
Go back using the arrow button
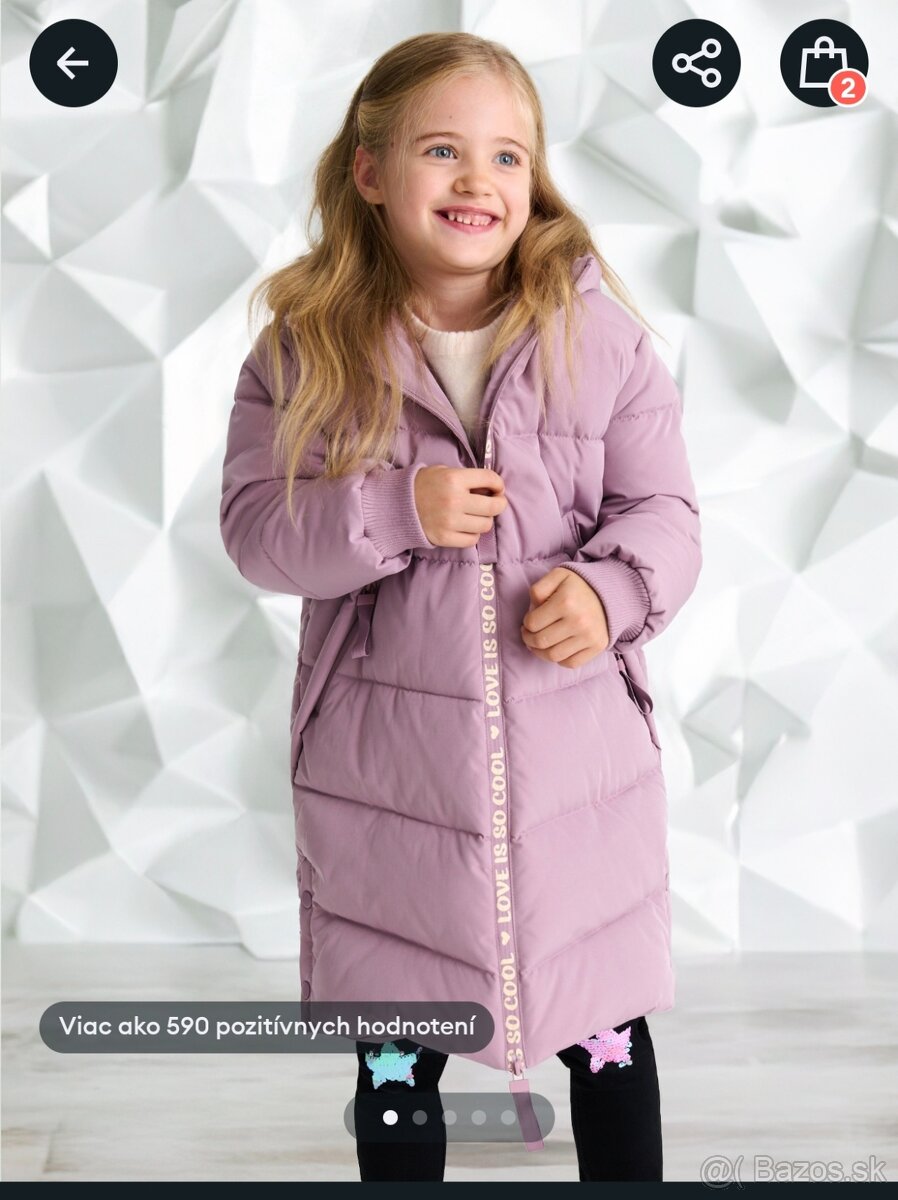coord(73,63)
